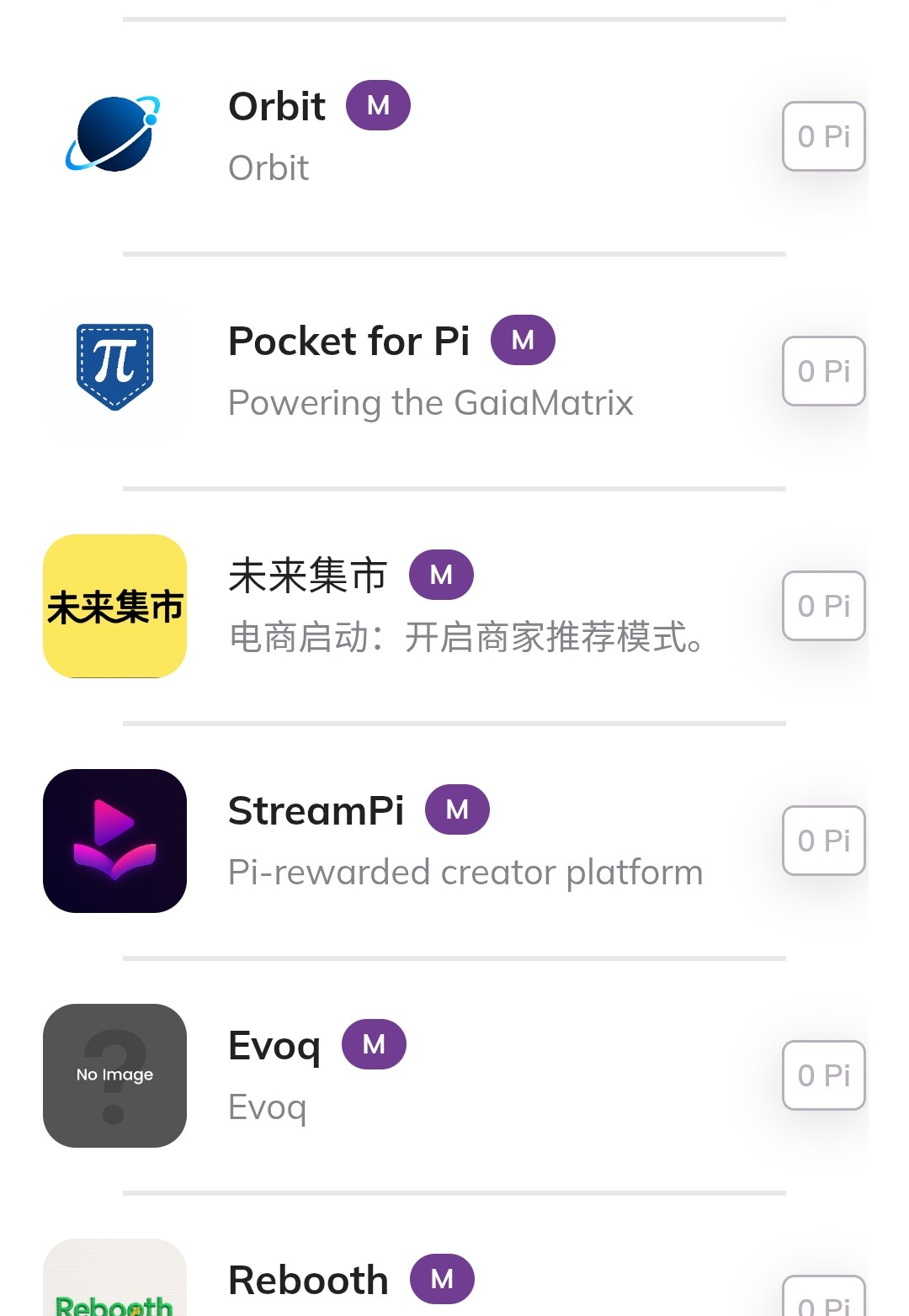Tap the 0 Pi button for Orbit
The image size is (909, 1316).
[823, 136]
